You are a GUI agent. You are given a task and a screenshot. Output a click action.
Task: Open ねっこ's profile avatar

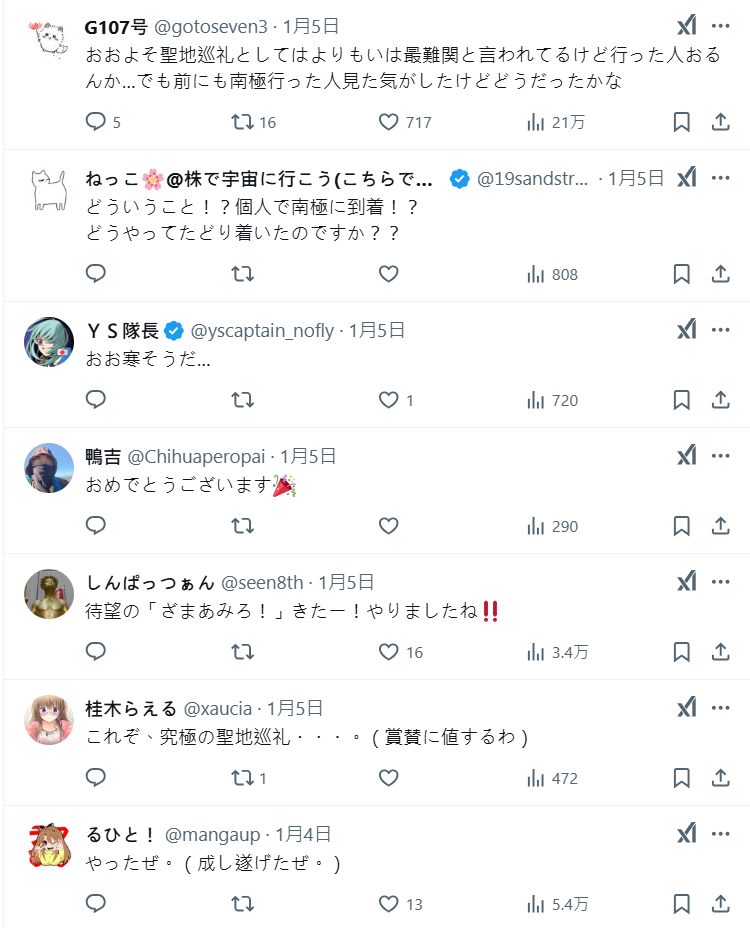(48, 190)
